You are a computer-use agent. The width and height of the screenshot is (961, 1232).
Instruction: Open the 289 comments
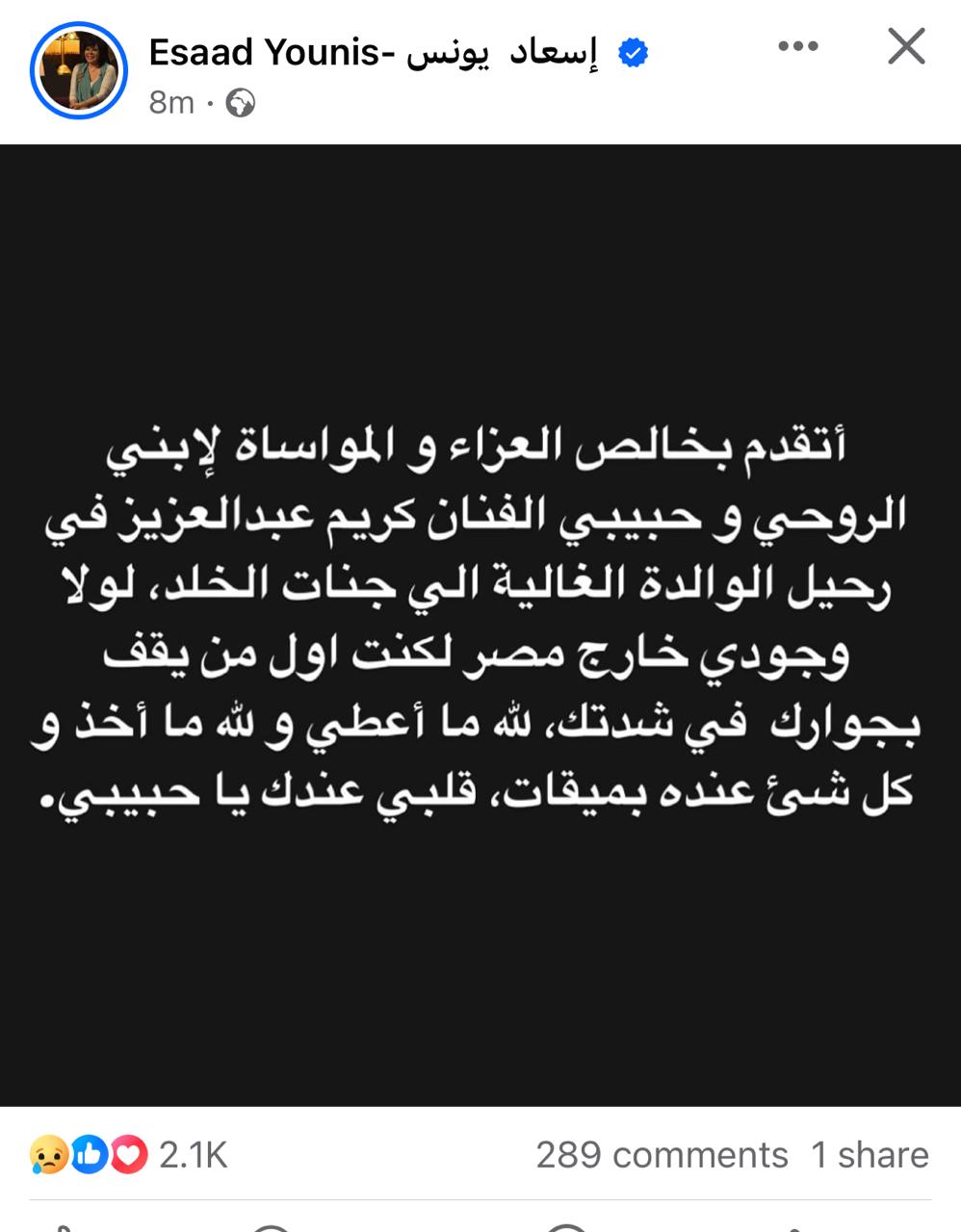662,1154
